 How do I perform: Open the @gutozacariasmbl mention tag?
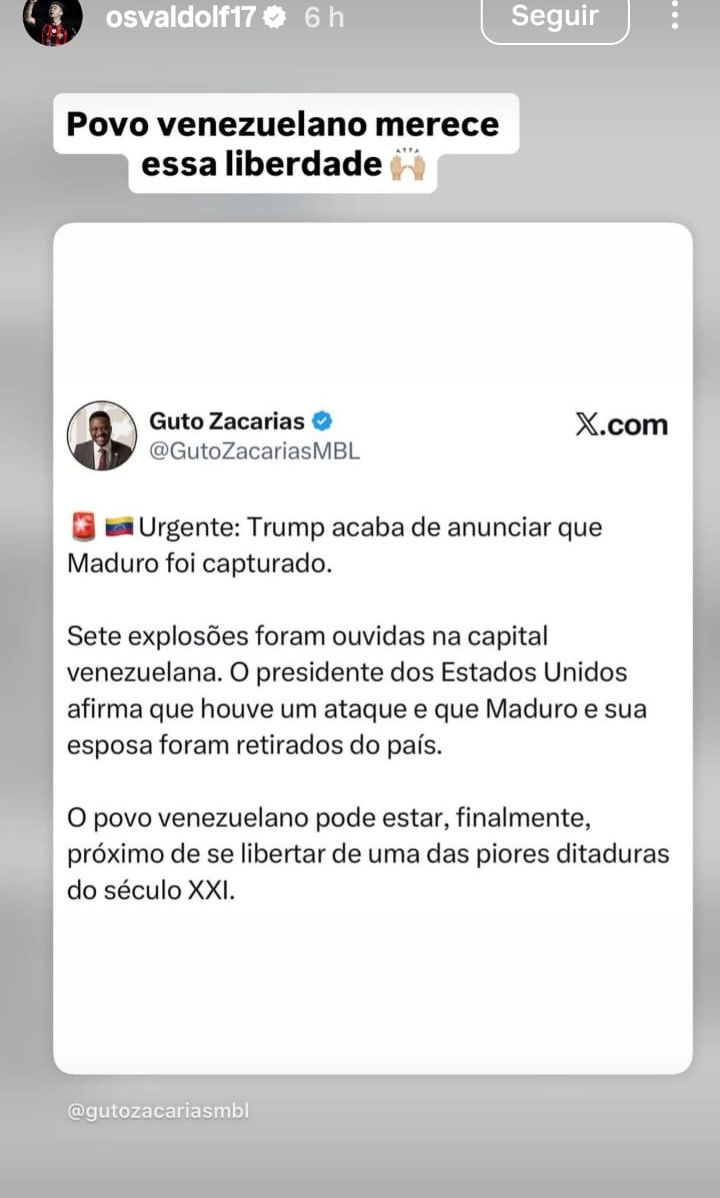click(158, 1110)
